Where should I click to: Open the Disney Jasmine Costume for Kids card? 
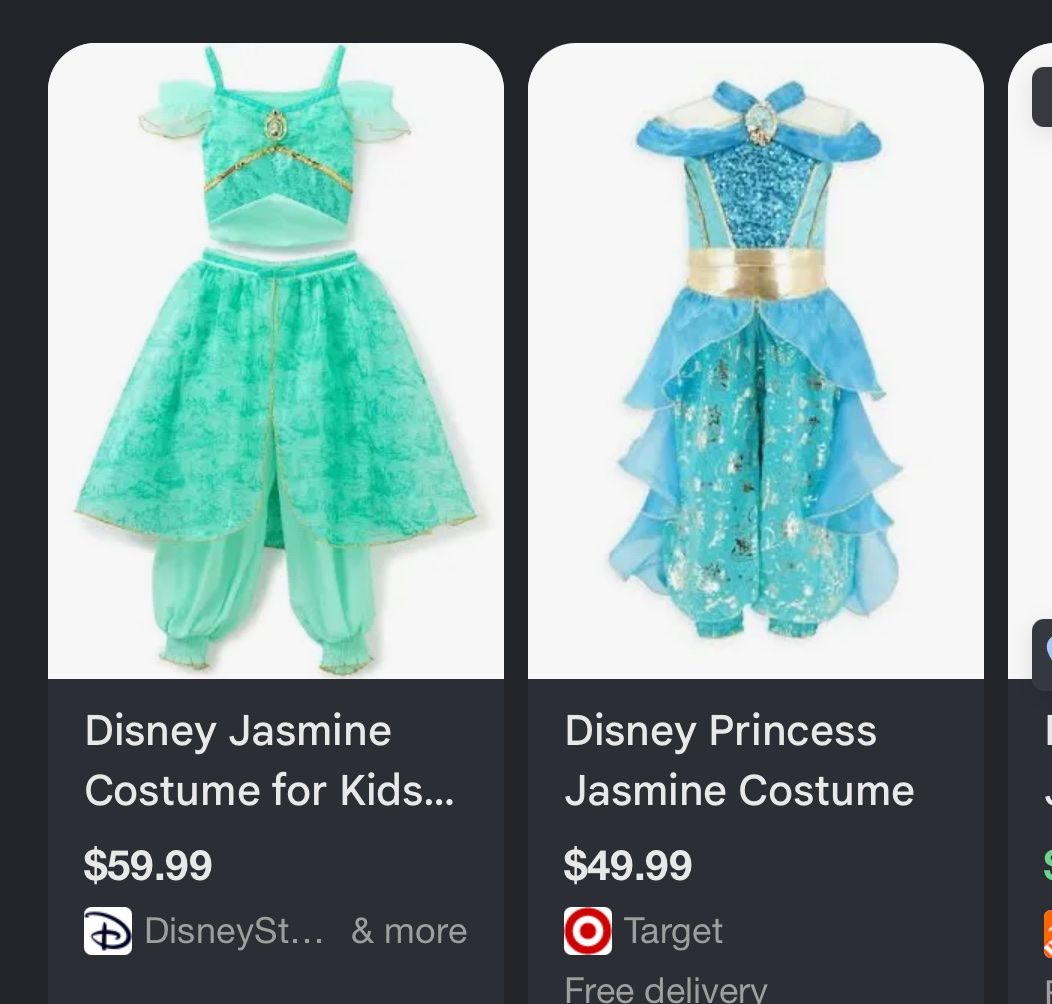pyautogui.click(x=276, y=523)
